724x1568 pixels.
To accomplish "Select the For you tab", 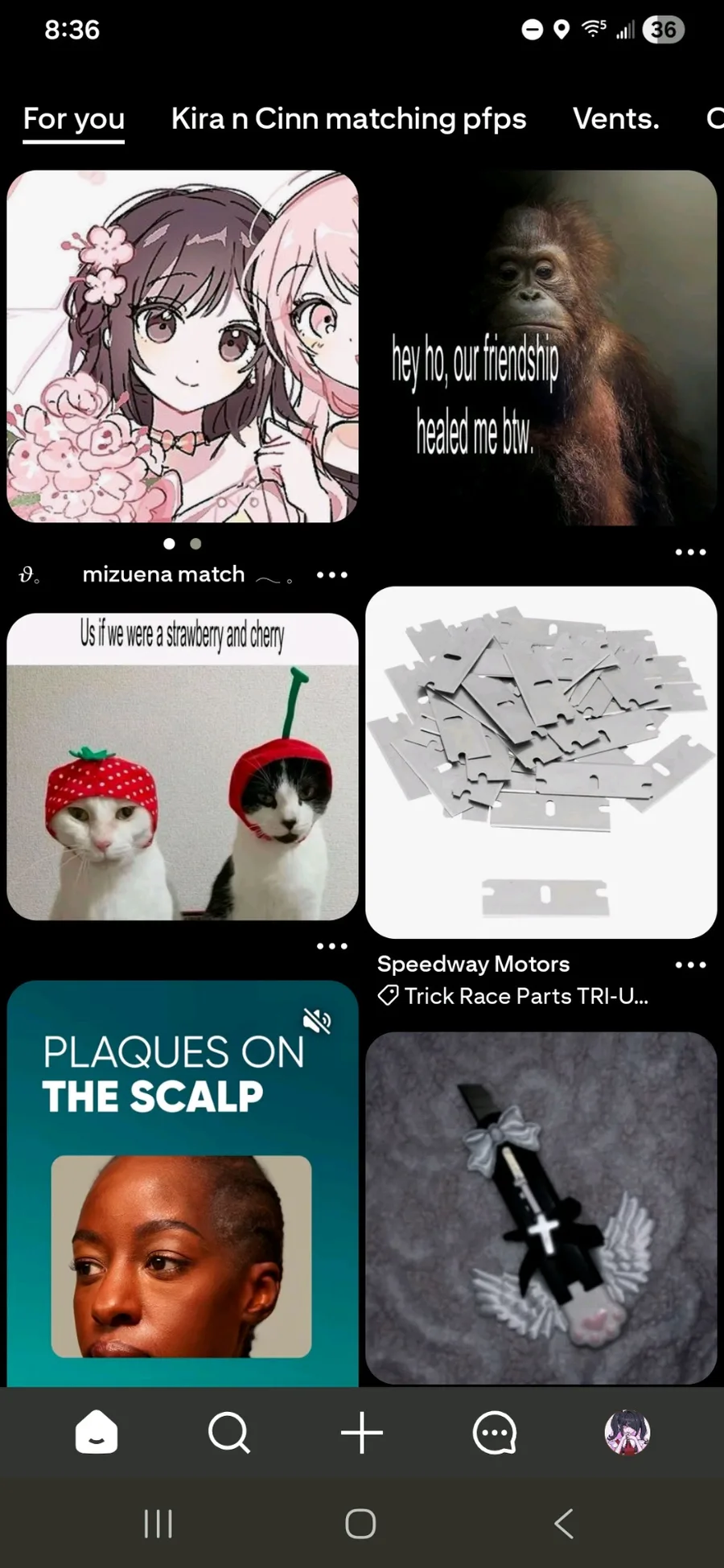I will coord(74,119).
